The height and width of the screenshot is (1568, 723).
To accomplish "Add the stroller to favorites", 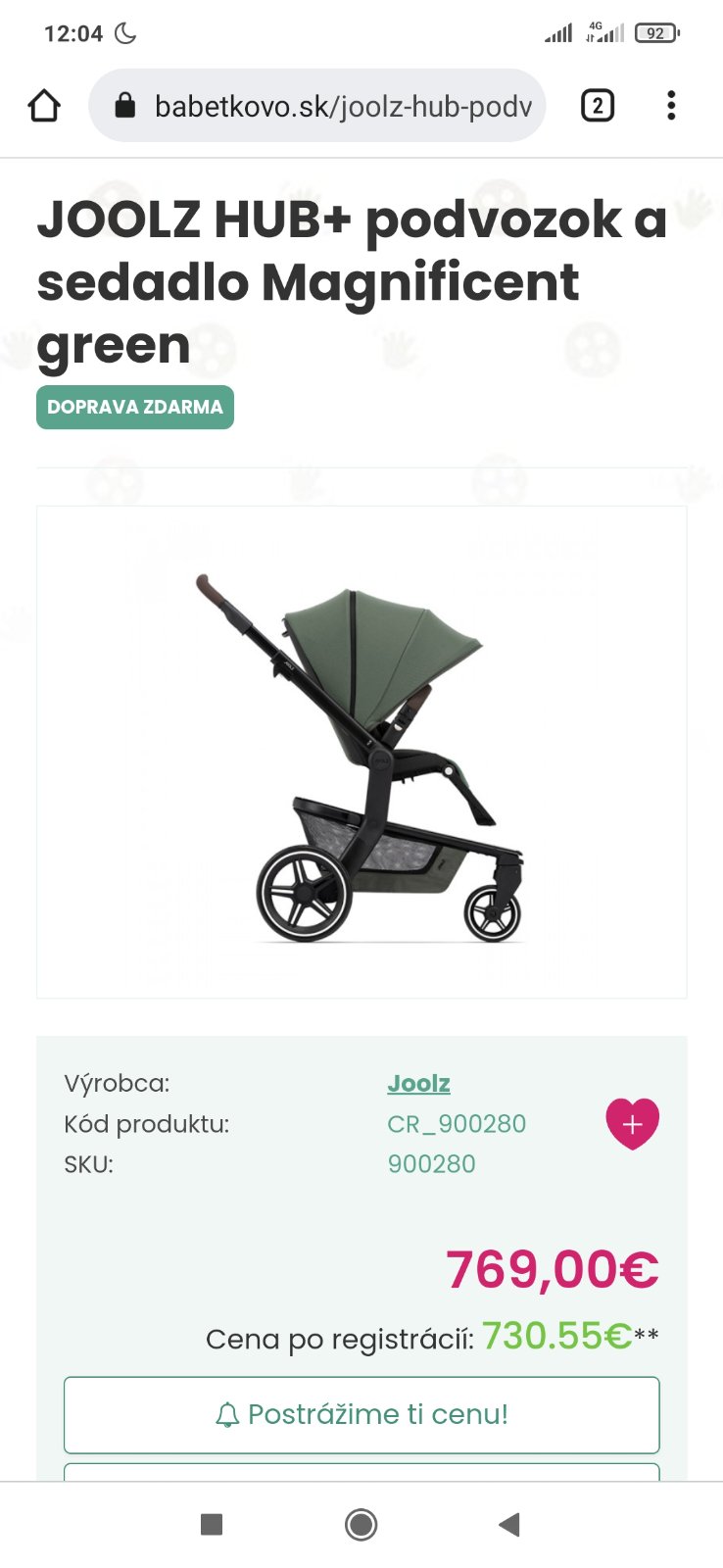I will coord(632,1123).
